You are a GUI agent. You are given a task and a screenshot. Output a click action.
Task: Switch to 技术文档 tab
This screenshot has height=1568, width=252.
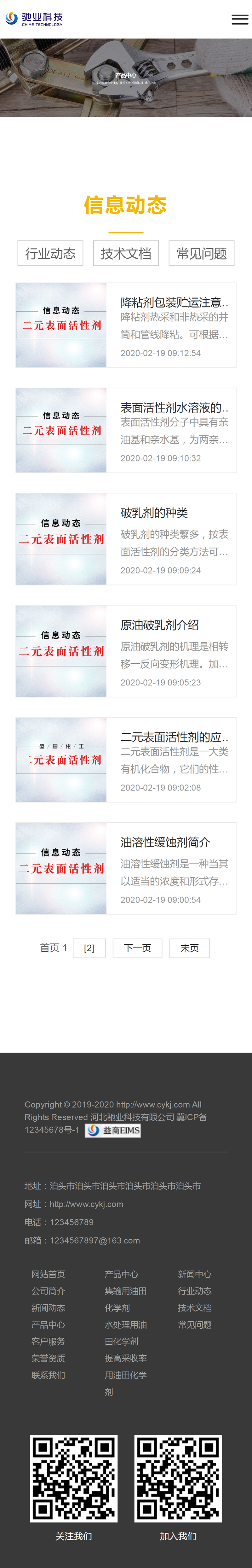click(126, 253)
